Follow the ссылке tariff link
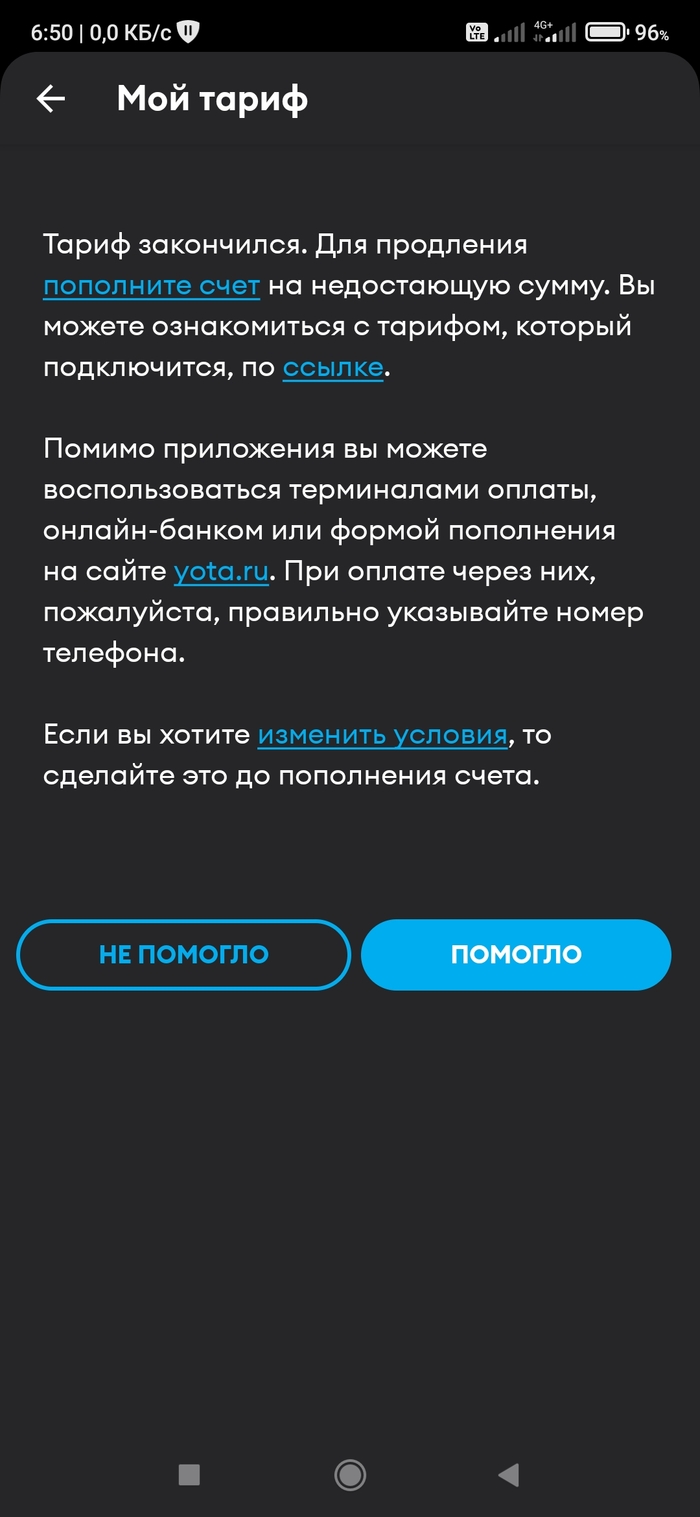700x1517 pixels. coord(333,367)
